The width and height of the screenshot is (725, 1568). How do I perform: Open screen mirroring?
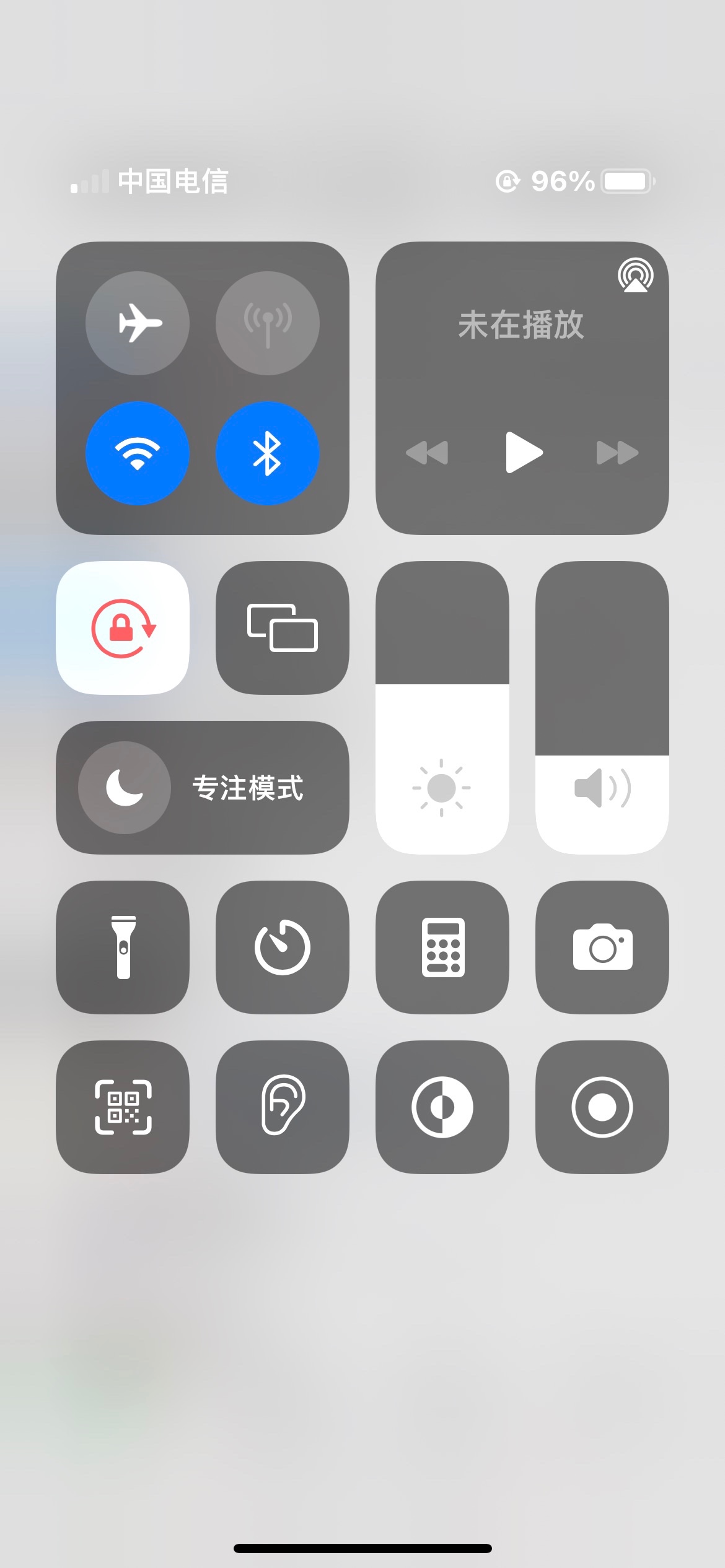(x=283, y=628)
